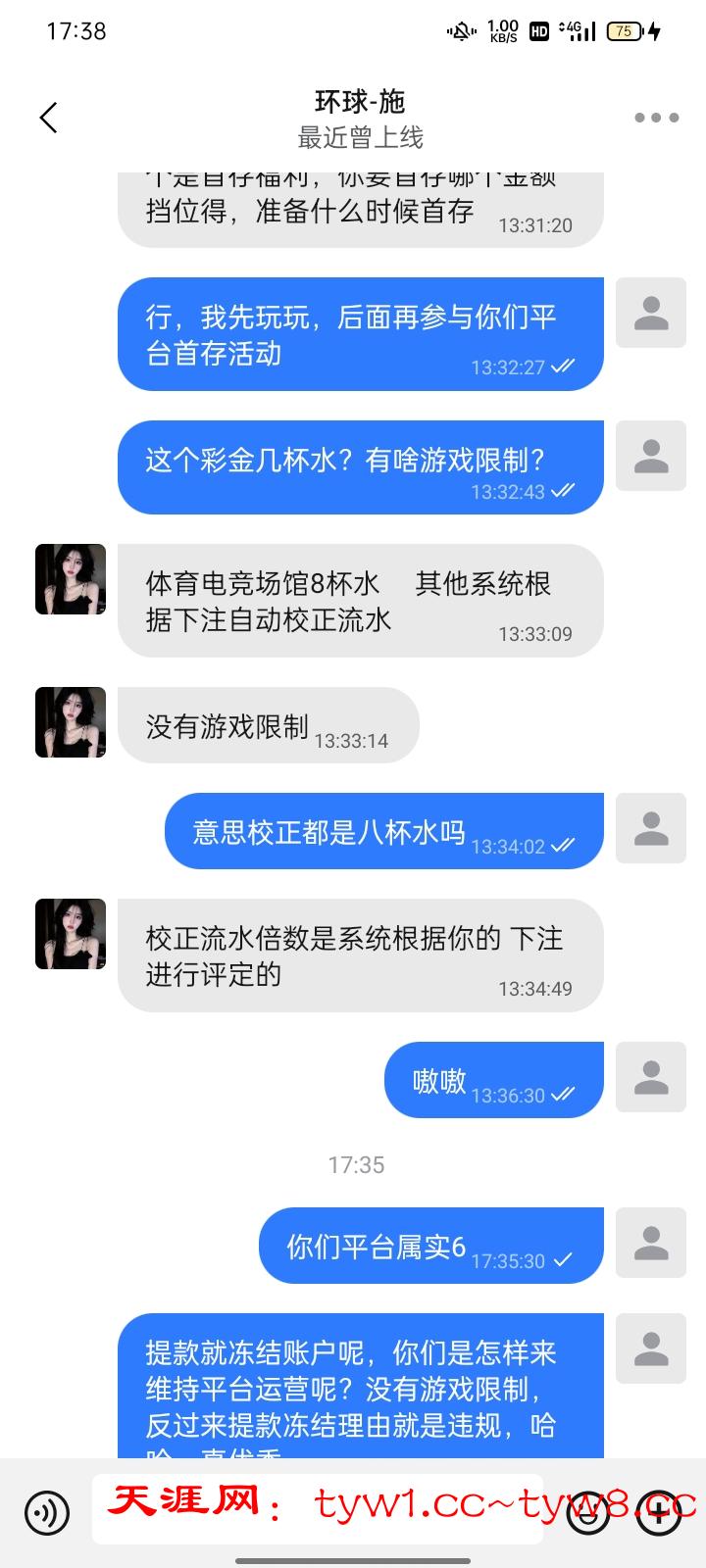The width and height of the screenshot is (706, 1568).
Task: Open the plus attachment menu
Action: click(660, 1512)
